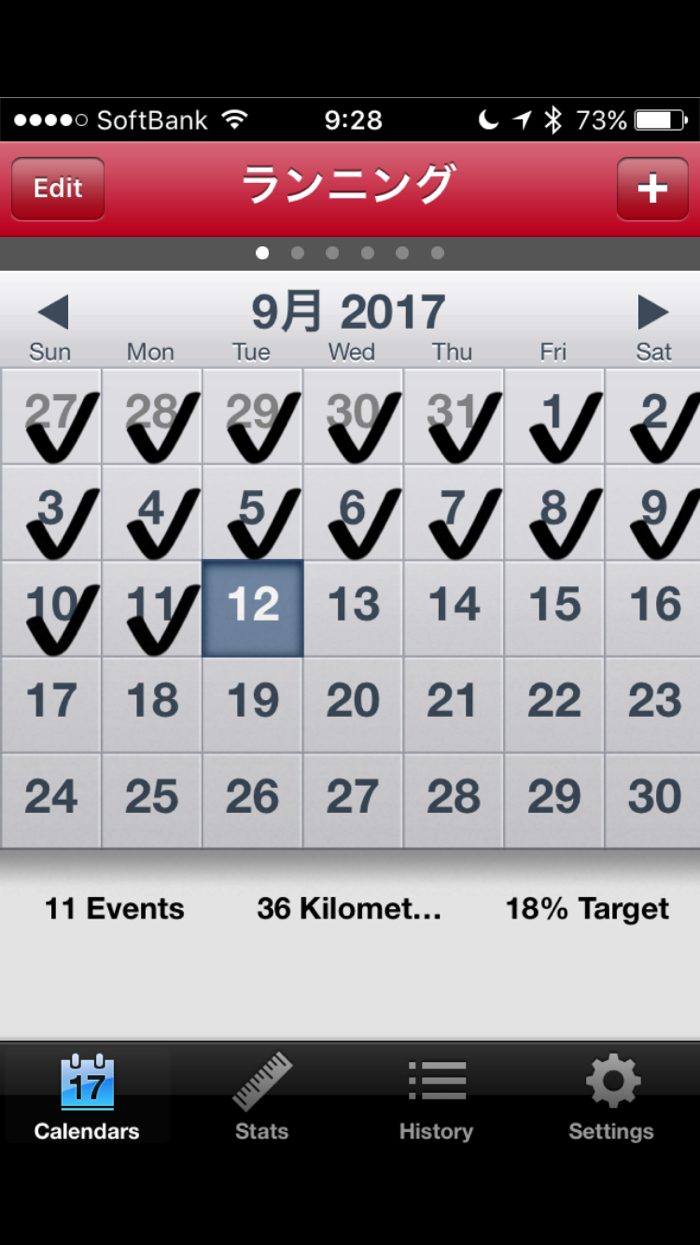The height and width of the screenshot is (1245, 700).
Task: Select September 24 on the calendar
Action: click(51, 800)
